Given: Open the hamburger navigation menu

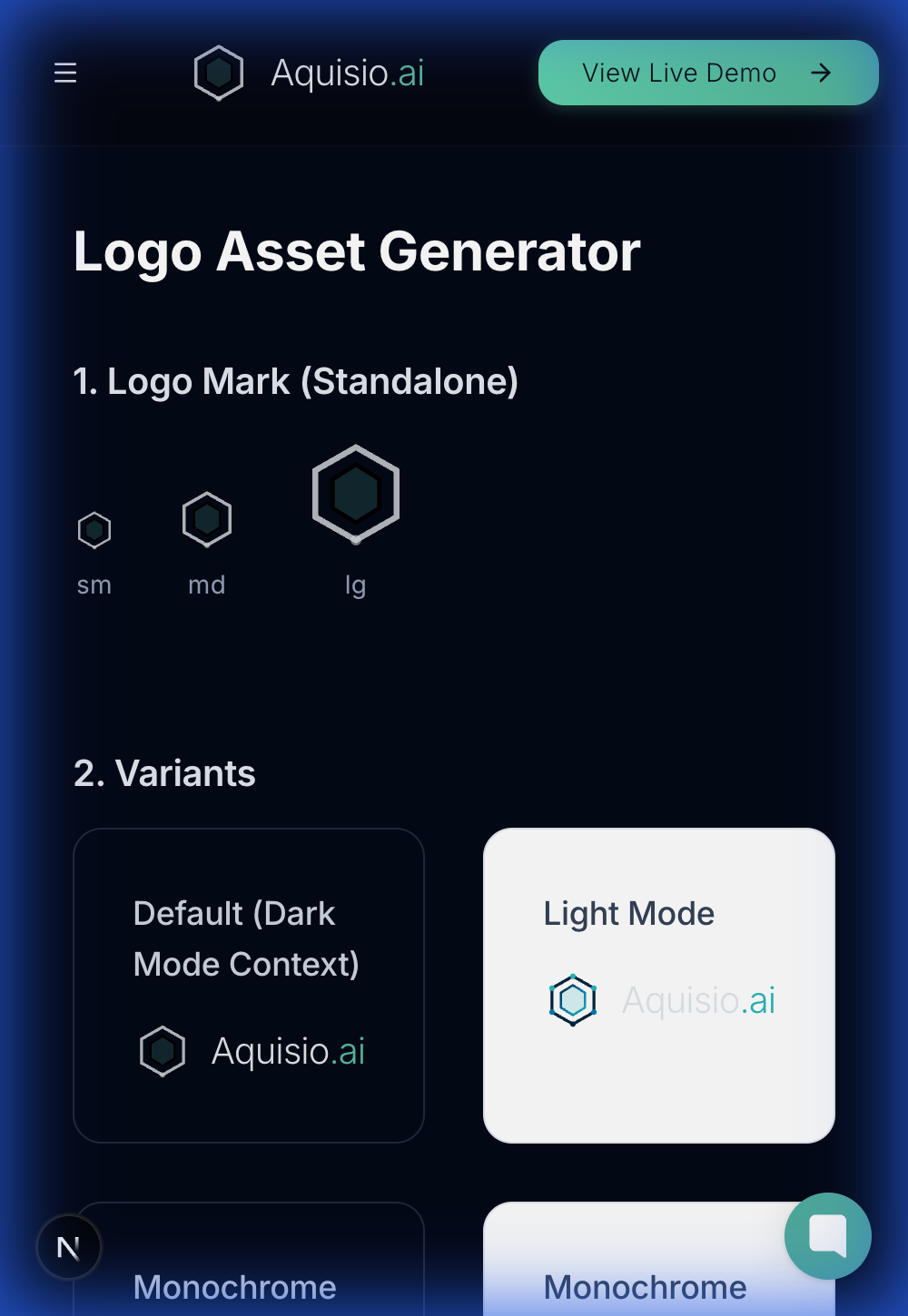Looking at the screenshot, I should tap(65, 73).
